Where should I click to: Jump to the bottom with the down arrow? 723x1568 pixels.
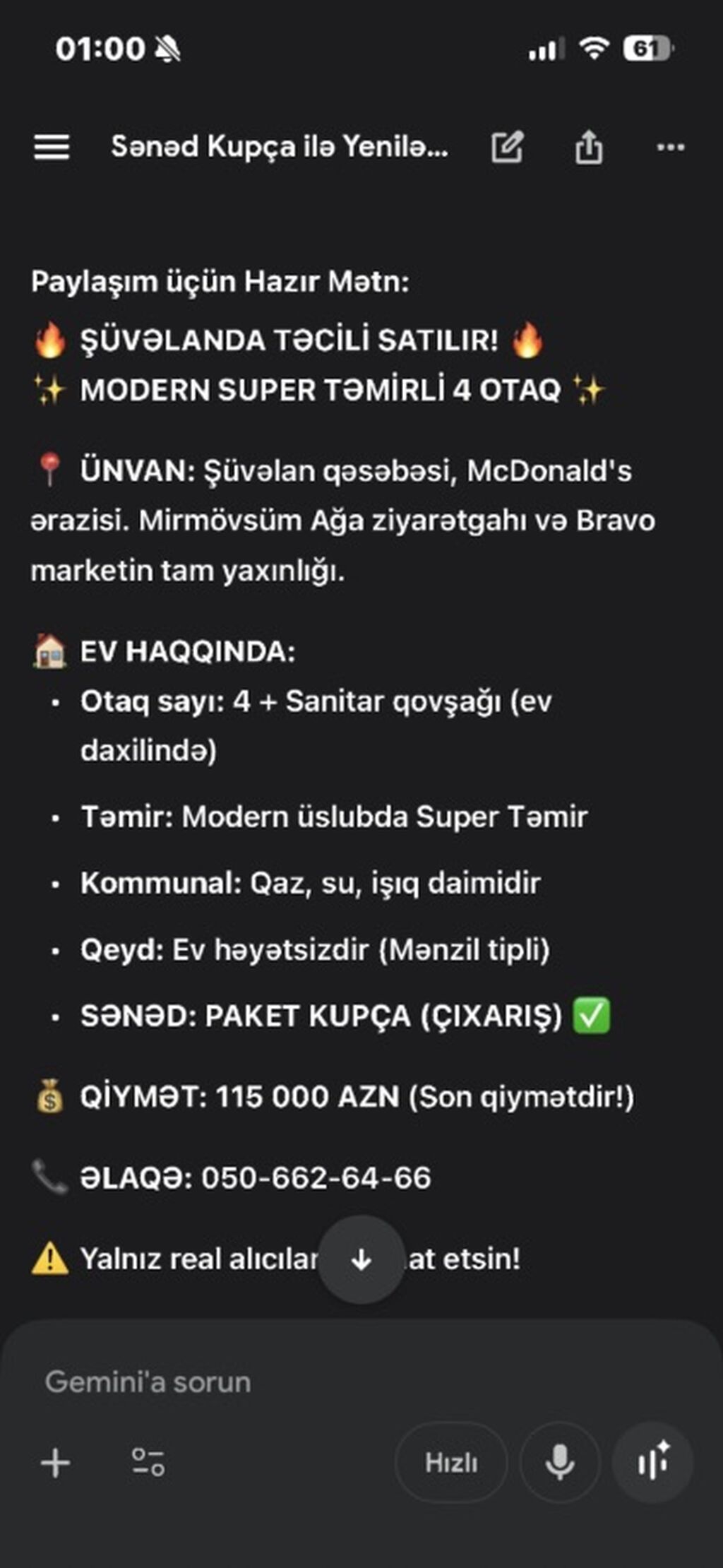[361, 1259]
